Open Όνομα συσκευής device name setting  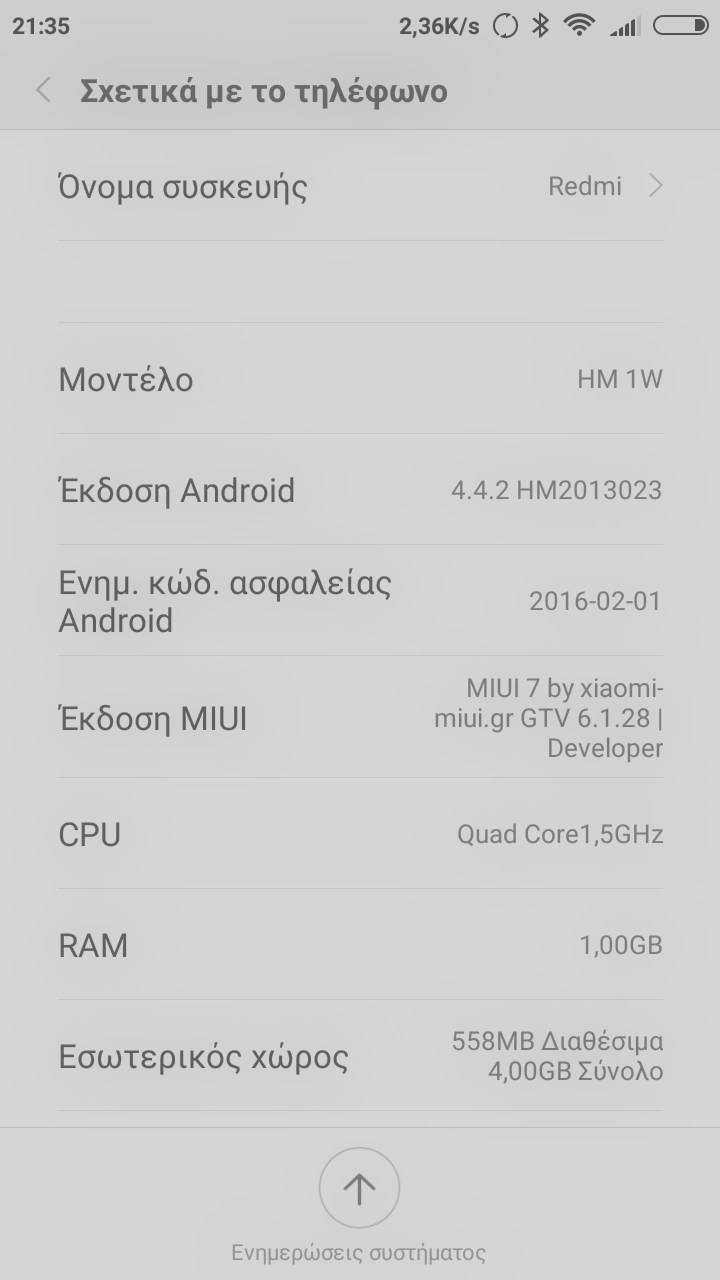[360, 186]
